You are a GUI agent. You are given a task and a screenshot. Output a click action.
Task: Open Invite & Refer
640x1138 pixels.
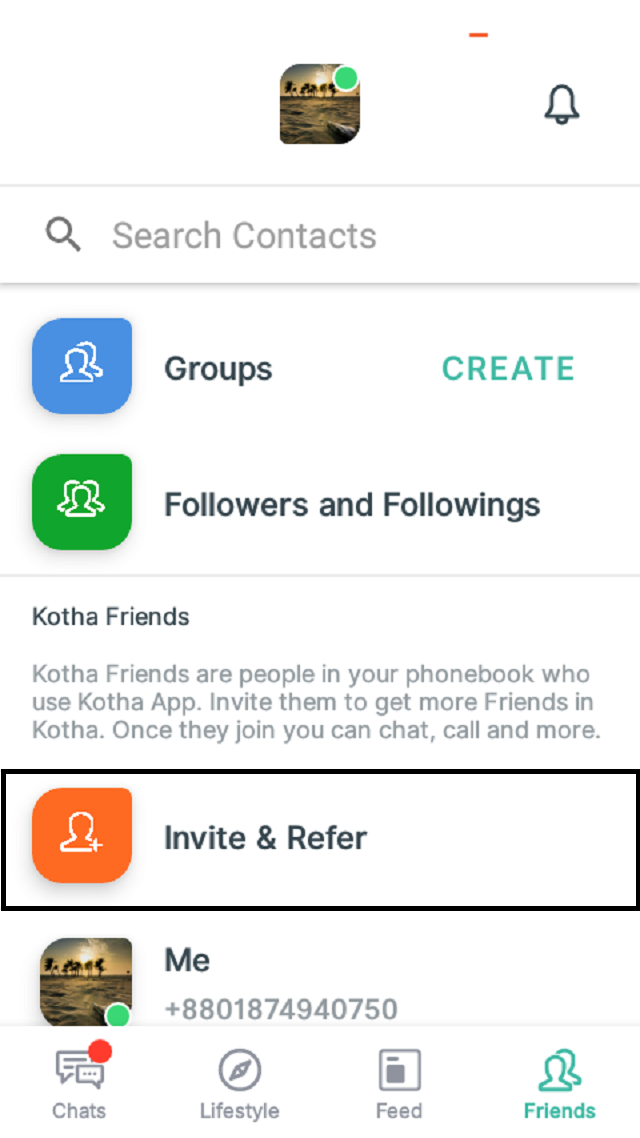point(265,838)
